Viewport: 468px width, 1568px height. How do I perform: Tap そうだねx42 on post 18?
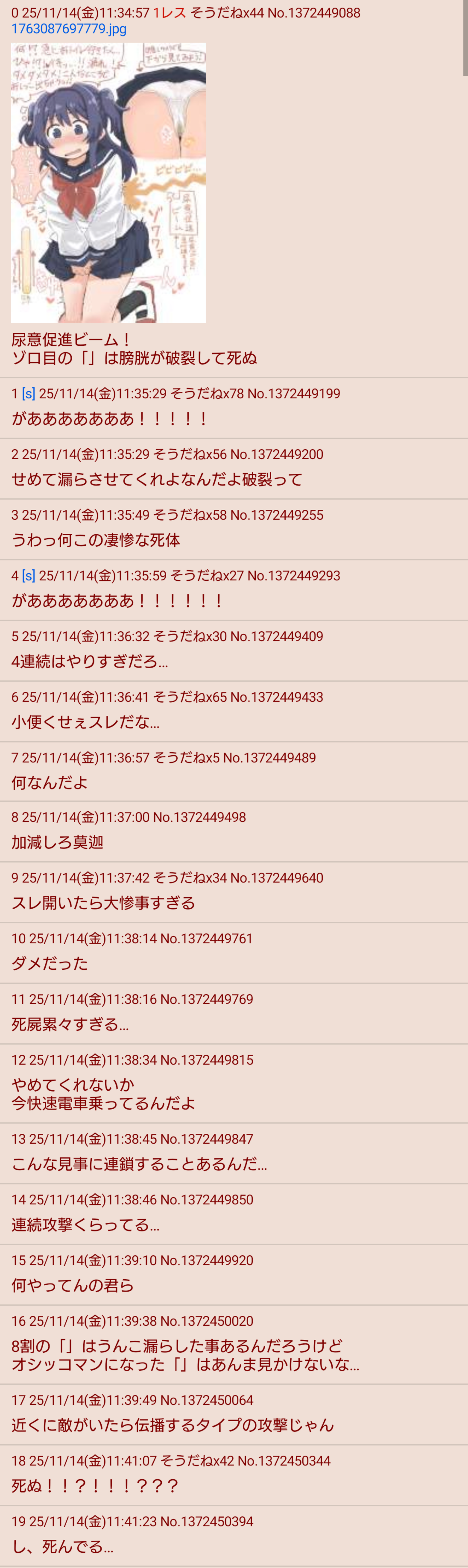coord(197,1461)
